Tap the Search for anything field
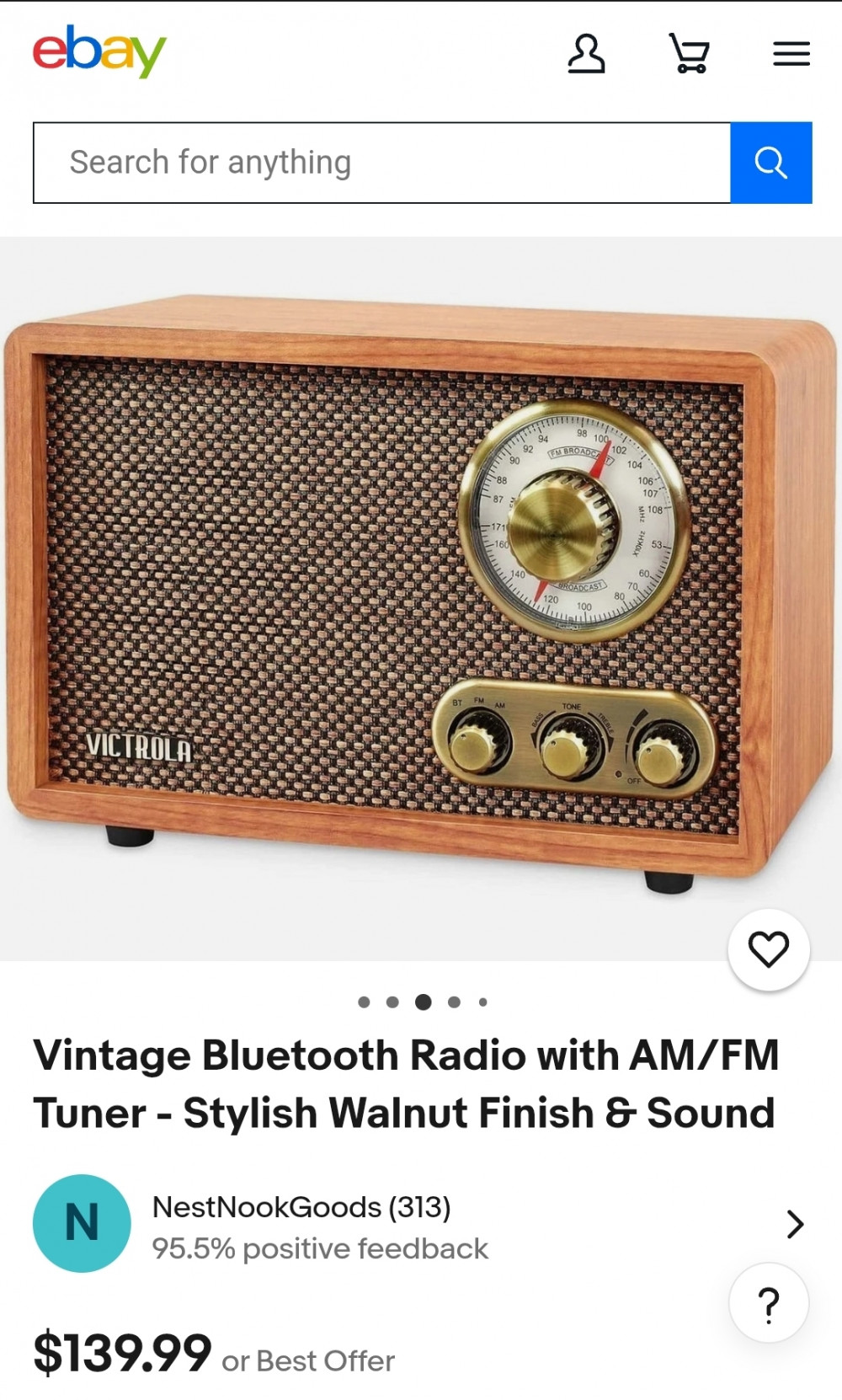This screenshot has width=842, height=1400. coord(381,163)
